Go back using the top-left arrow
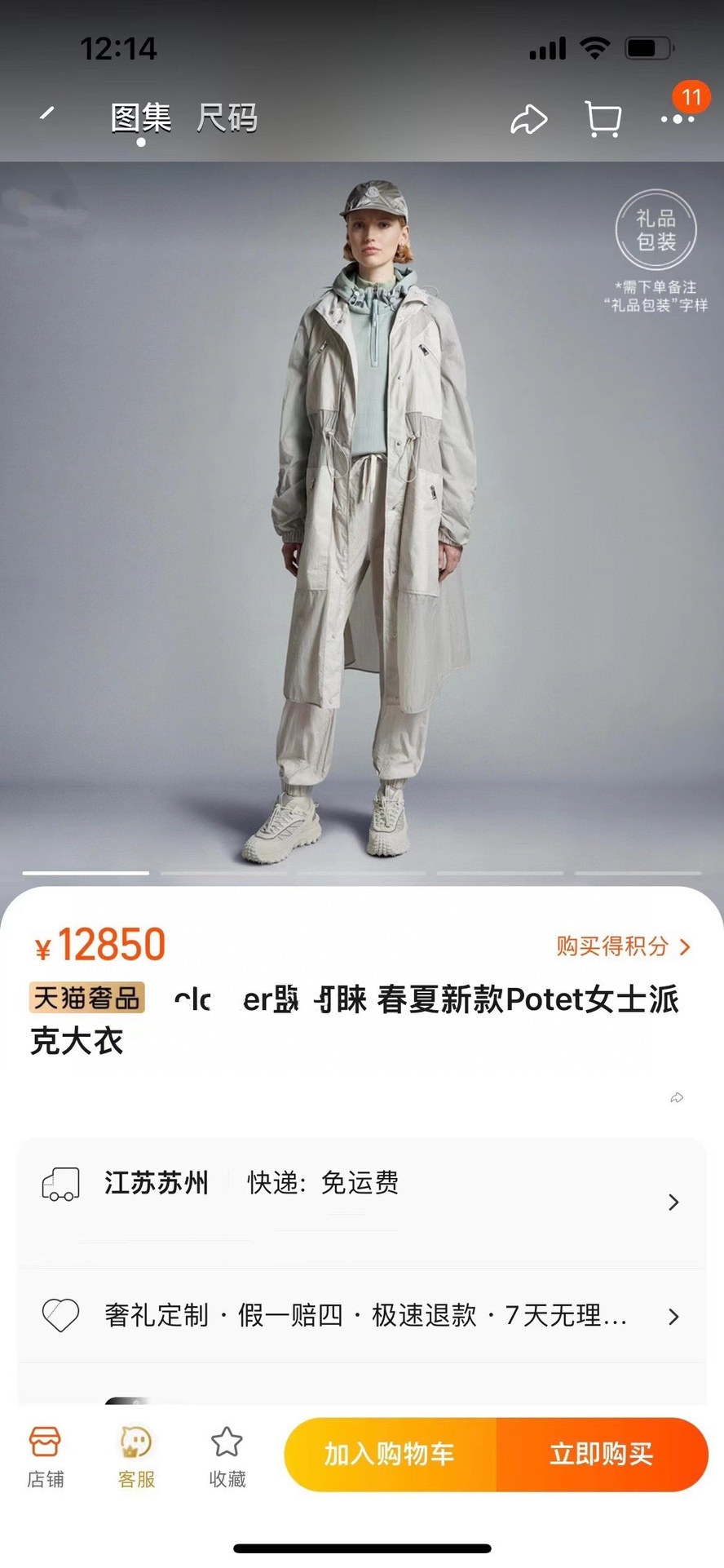 (47, 114)
